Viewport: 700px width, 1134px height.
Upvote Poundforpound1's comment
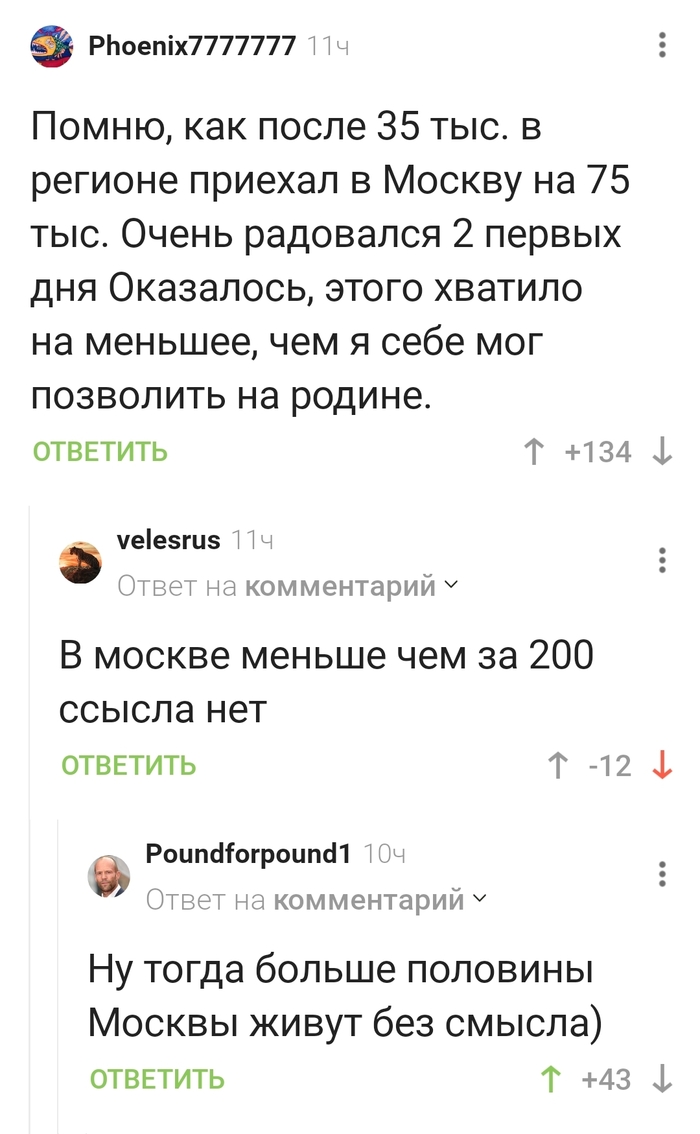pyautogui.click(x=549, y=1080)
